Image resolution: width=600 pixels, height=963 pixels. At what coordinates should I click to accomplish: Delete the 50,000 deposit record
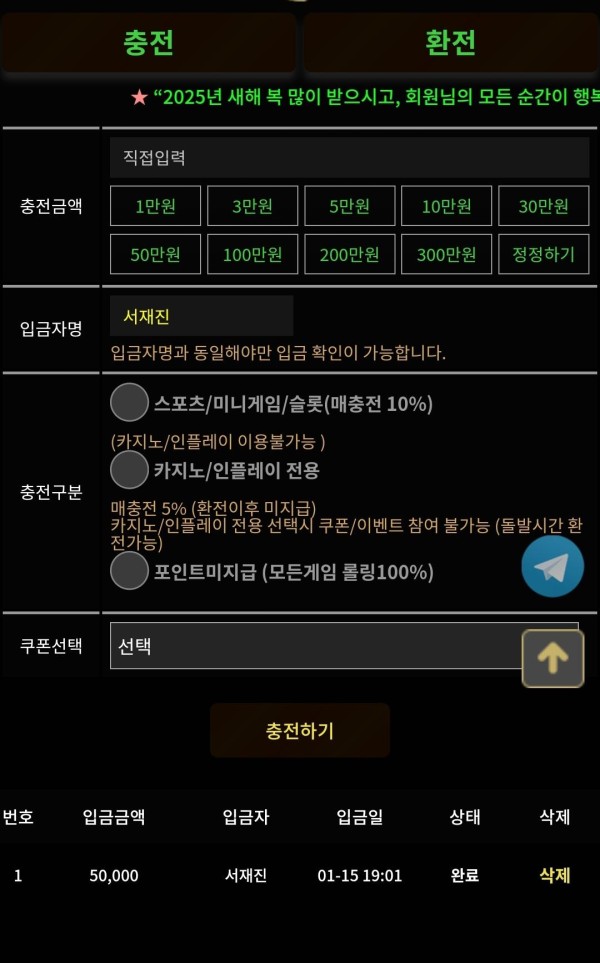[x=554, y=875]
